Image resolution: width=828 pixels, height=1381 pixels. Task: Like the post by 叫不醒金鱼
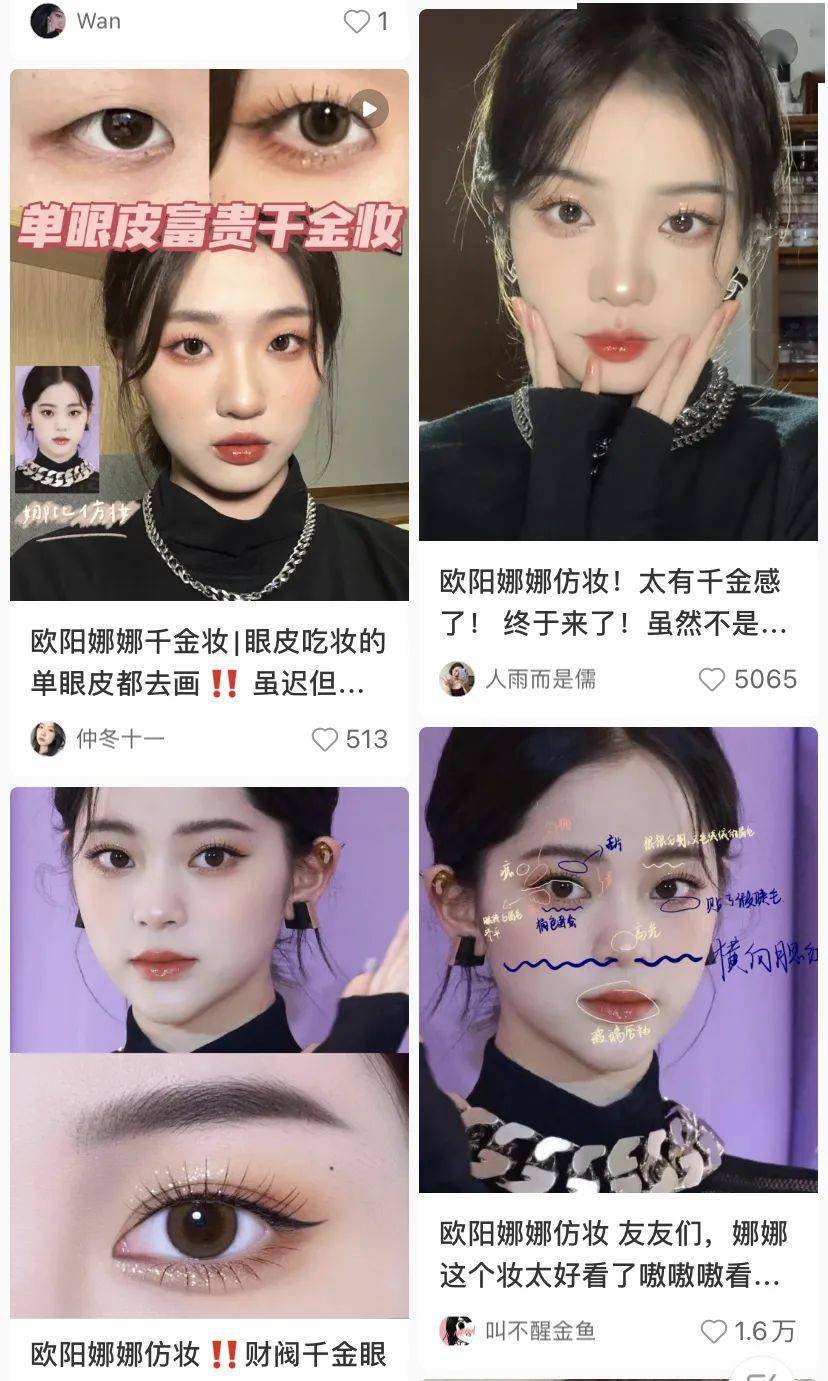coord(713,1331)
